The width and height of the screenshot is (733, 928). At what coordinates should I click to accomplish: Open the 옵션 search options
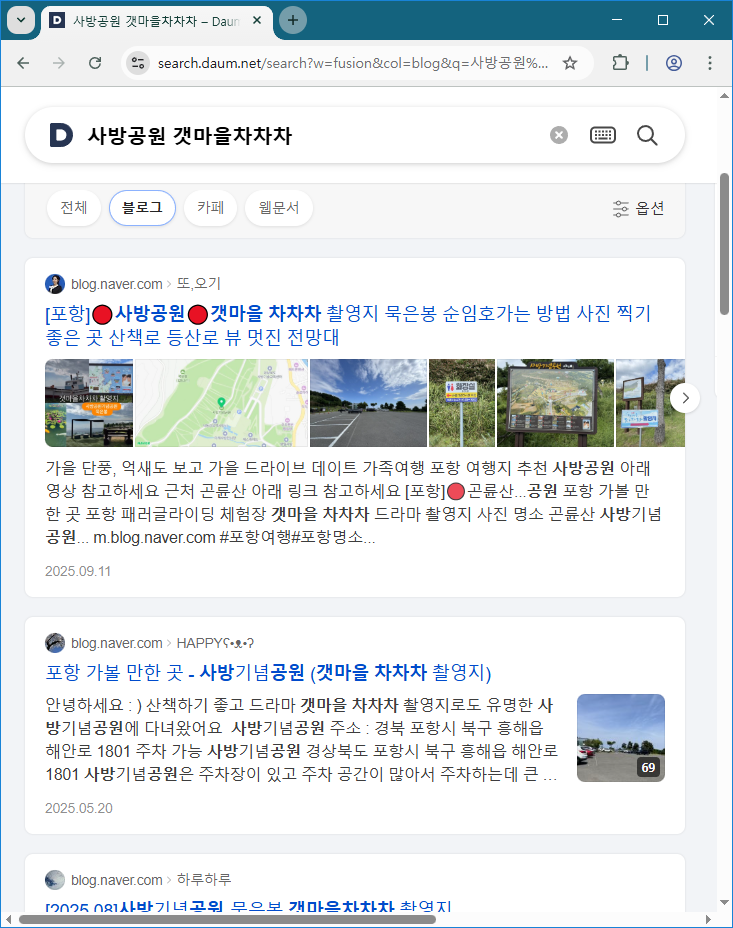coord(638,208)
